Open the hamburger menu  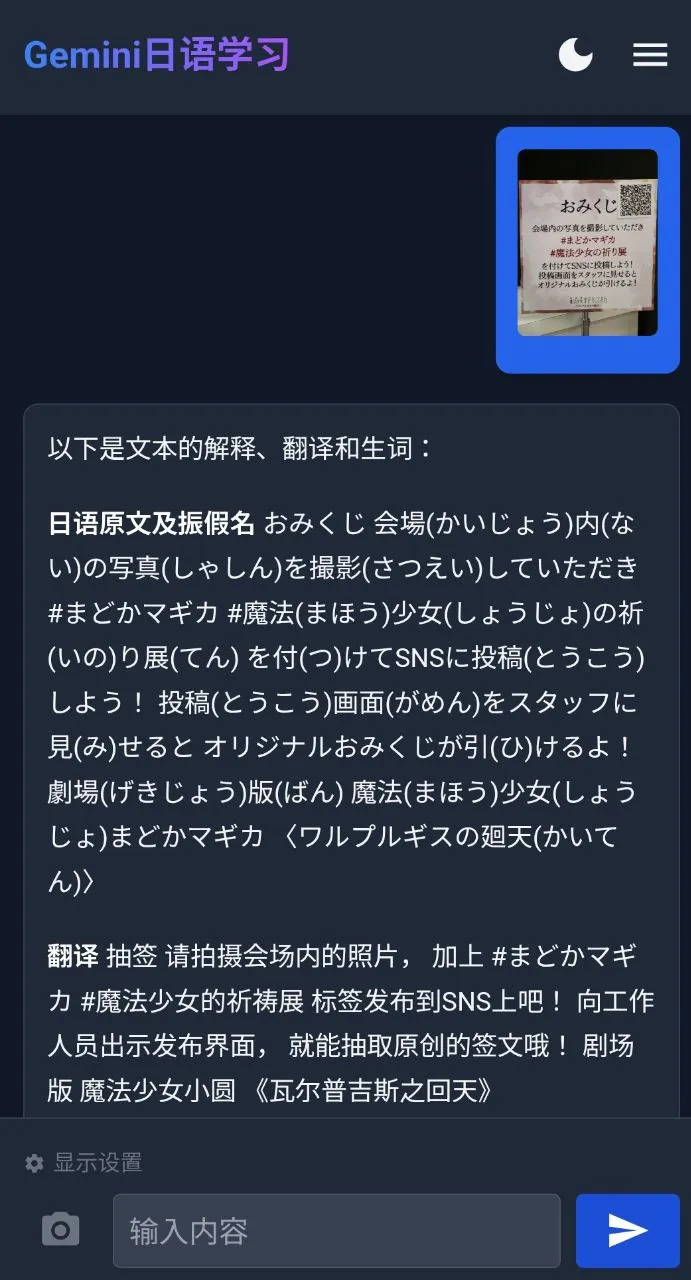point(650,55)
